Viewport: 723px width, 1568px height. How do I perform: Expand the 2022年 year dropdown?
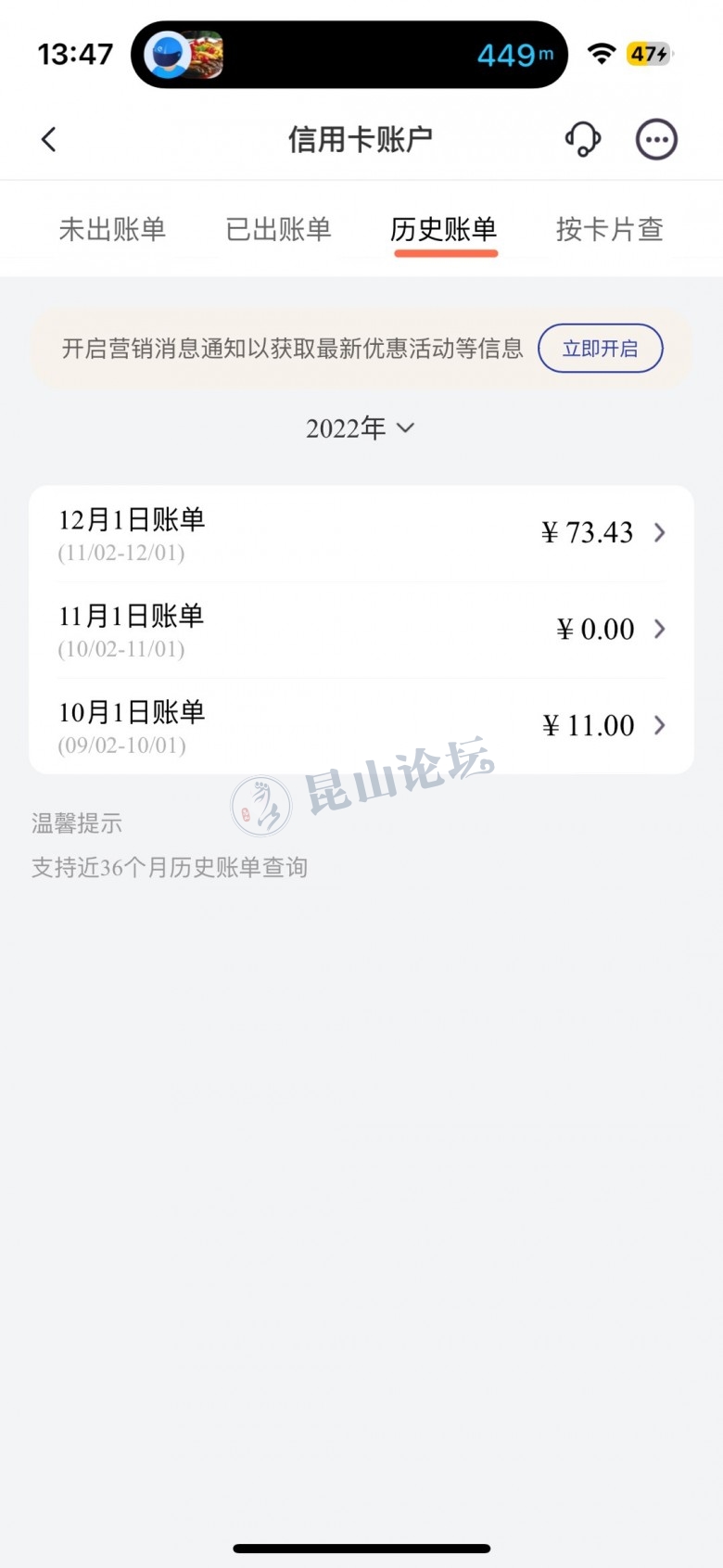(361, 428)
